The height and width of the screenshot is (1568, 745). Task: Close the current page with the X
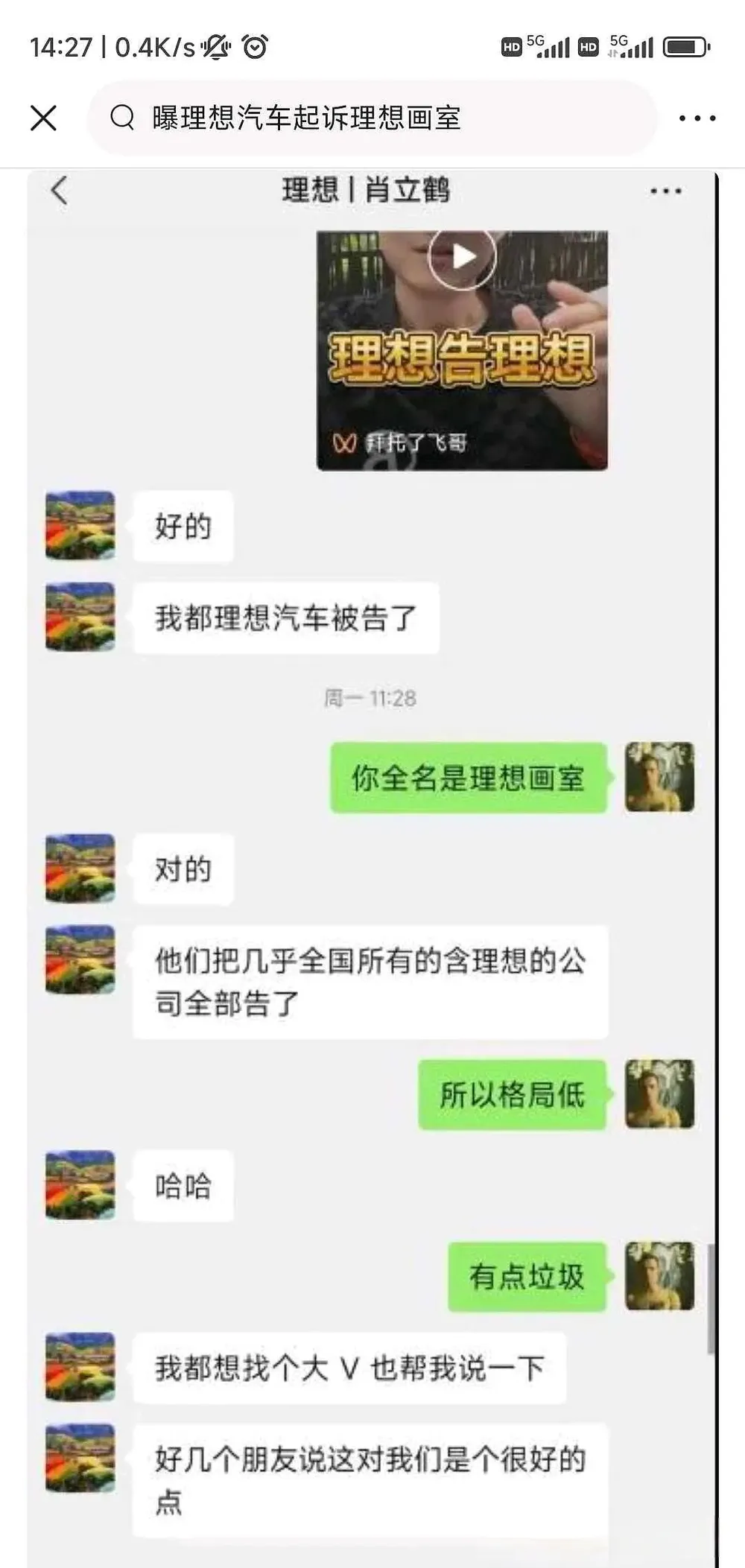(43, 118)
